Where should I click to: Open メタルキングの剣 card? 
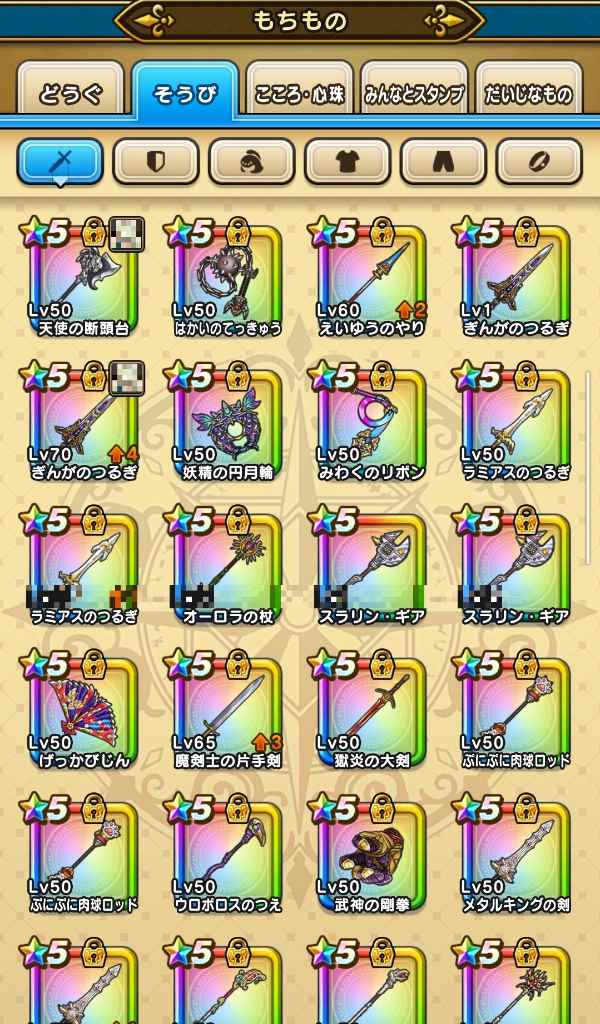pyautogui.click(x=515, y=855)
